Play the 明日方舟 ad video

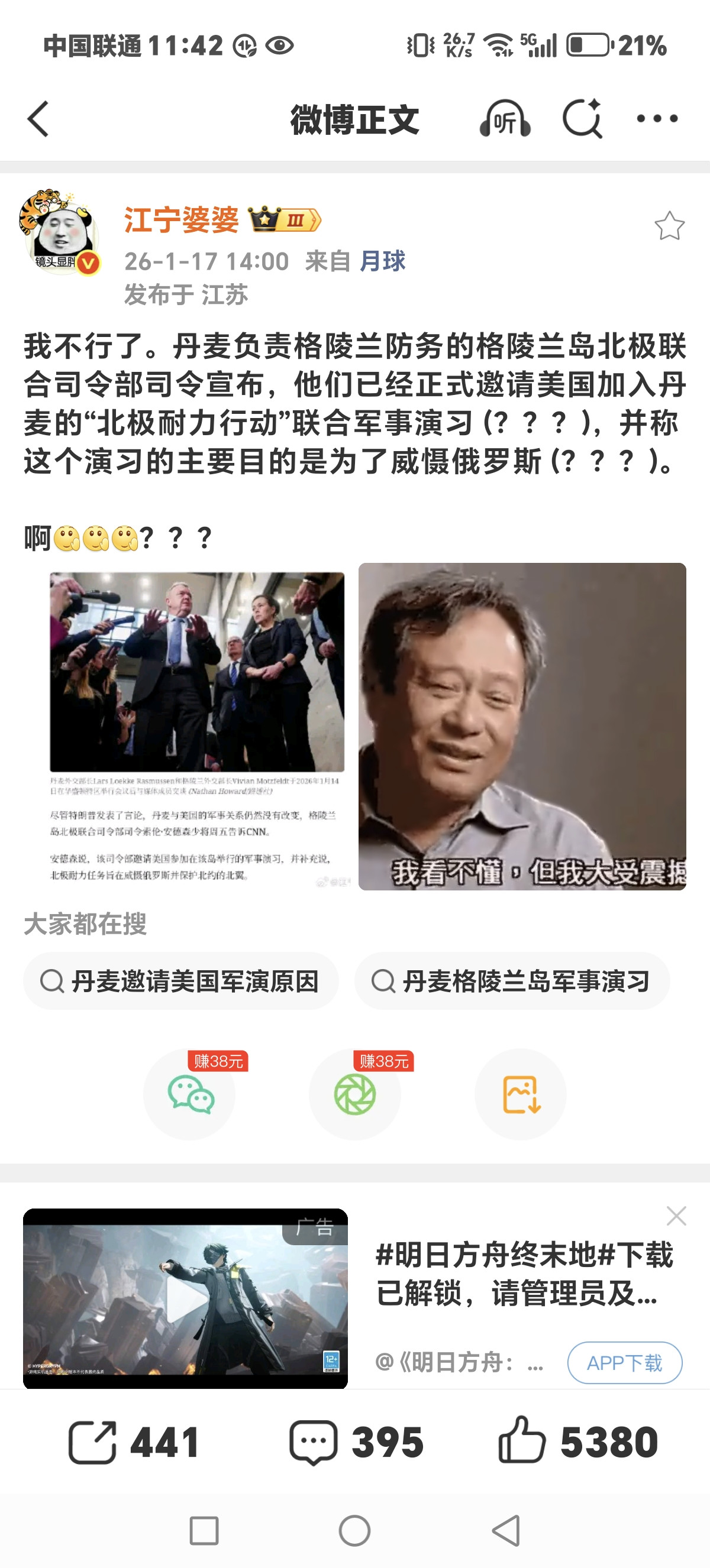click(x=186, y=1299)
